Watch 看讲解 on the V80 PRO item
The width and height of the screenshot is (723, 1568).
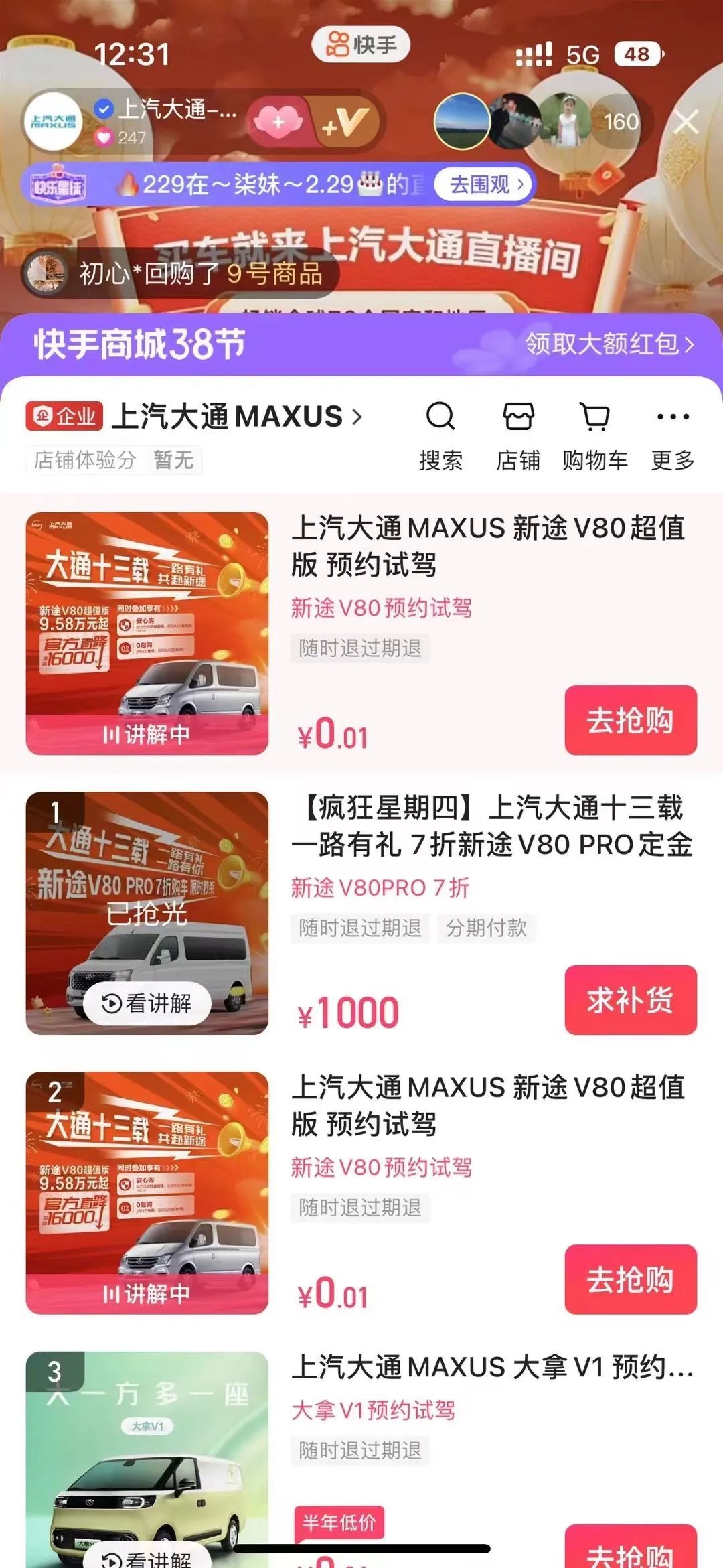point(147,1003)
